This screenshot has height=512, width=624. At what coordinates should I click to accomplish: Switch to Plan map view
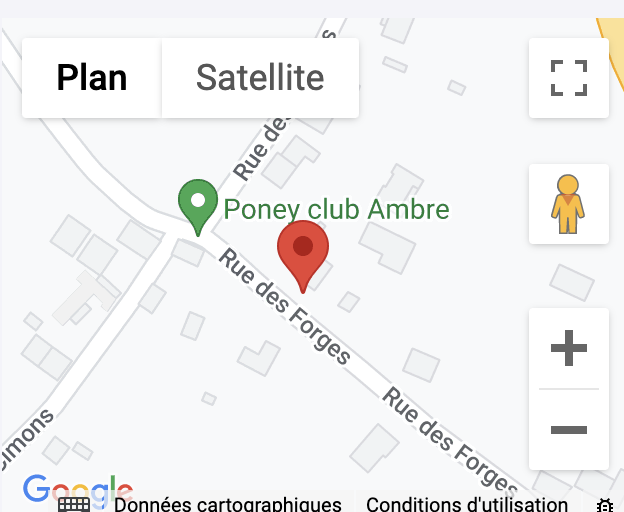click(x=91, y=78)
